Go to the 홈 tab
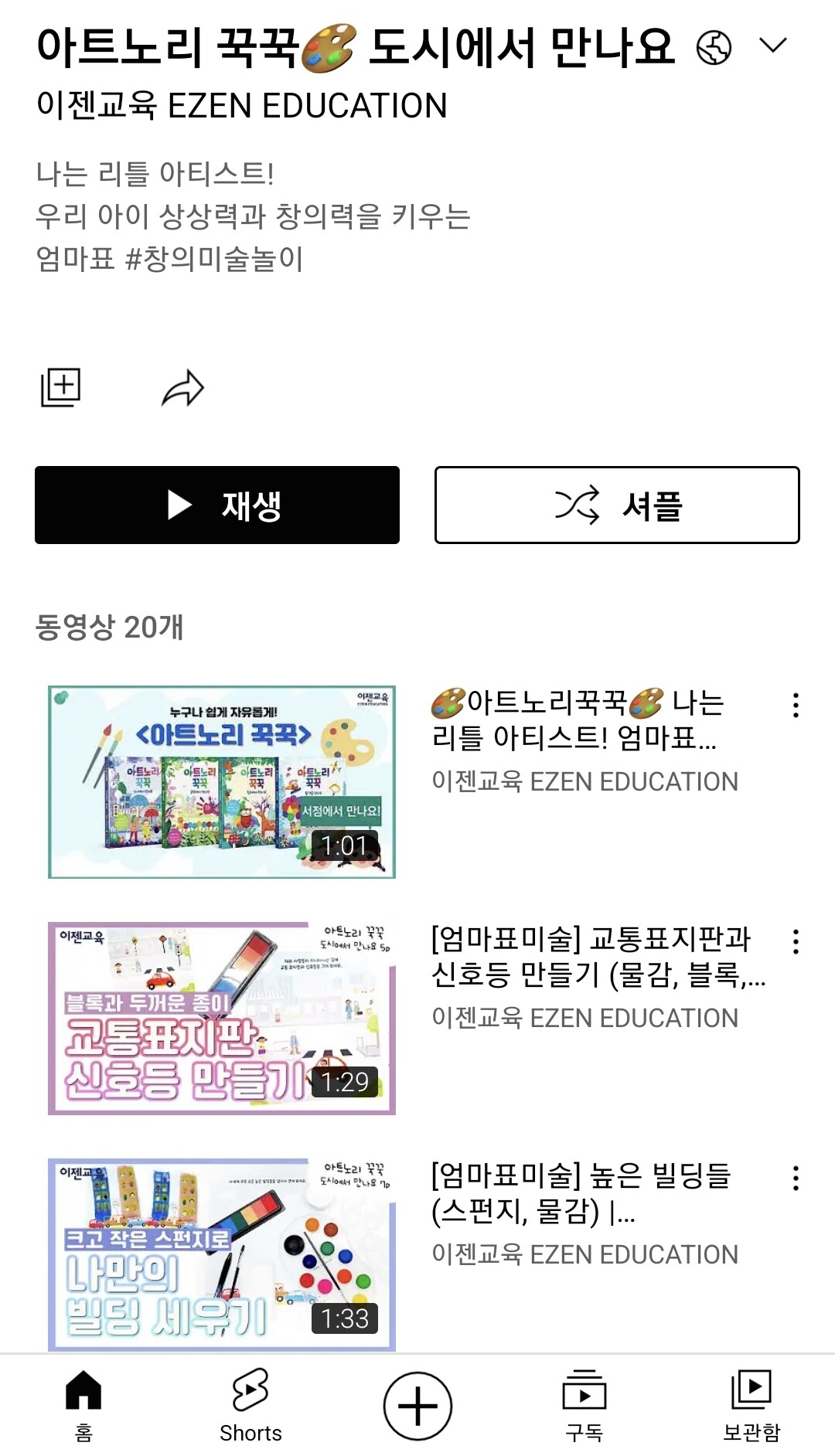835x1456 pixels. [x=83, y=1405]
